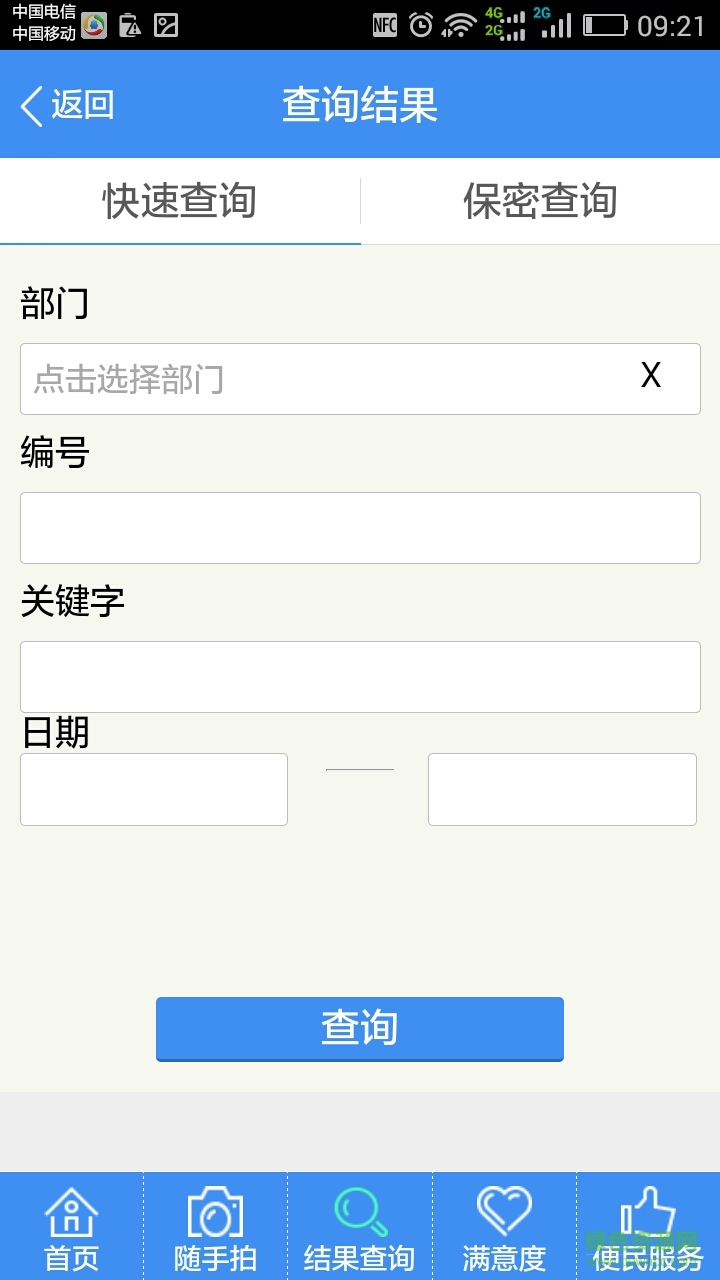Select the end date field
This screenshot has width=720, height=1280.
(x=562, y=789)
